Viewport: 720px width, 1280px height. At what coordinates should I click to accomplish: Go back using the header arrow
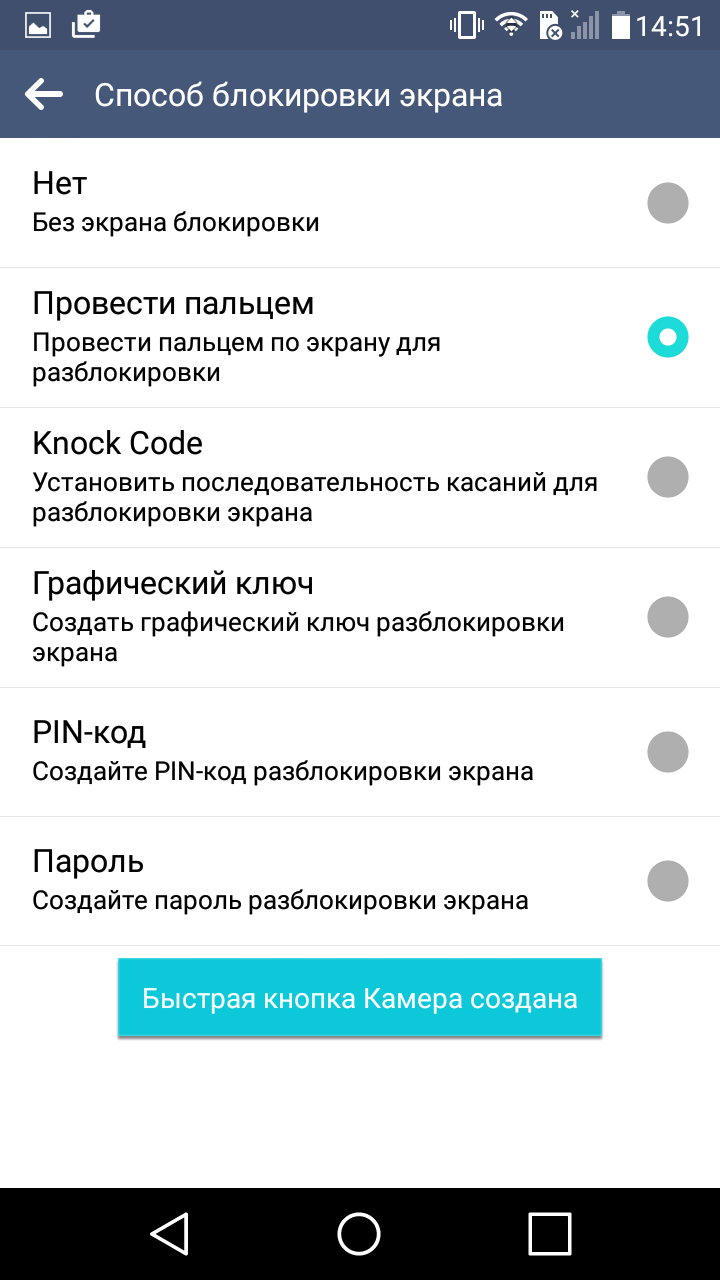pyautogui.click(x=44, y=95)
